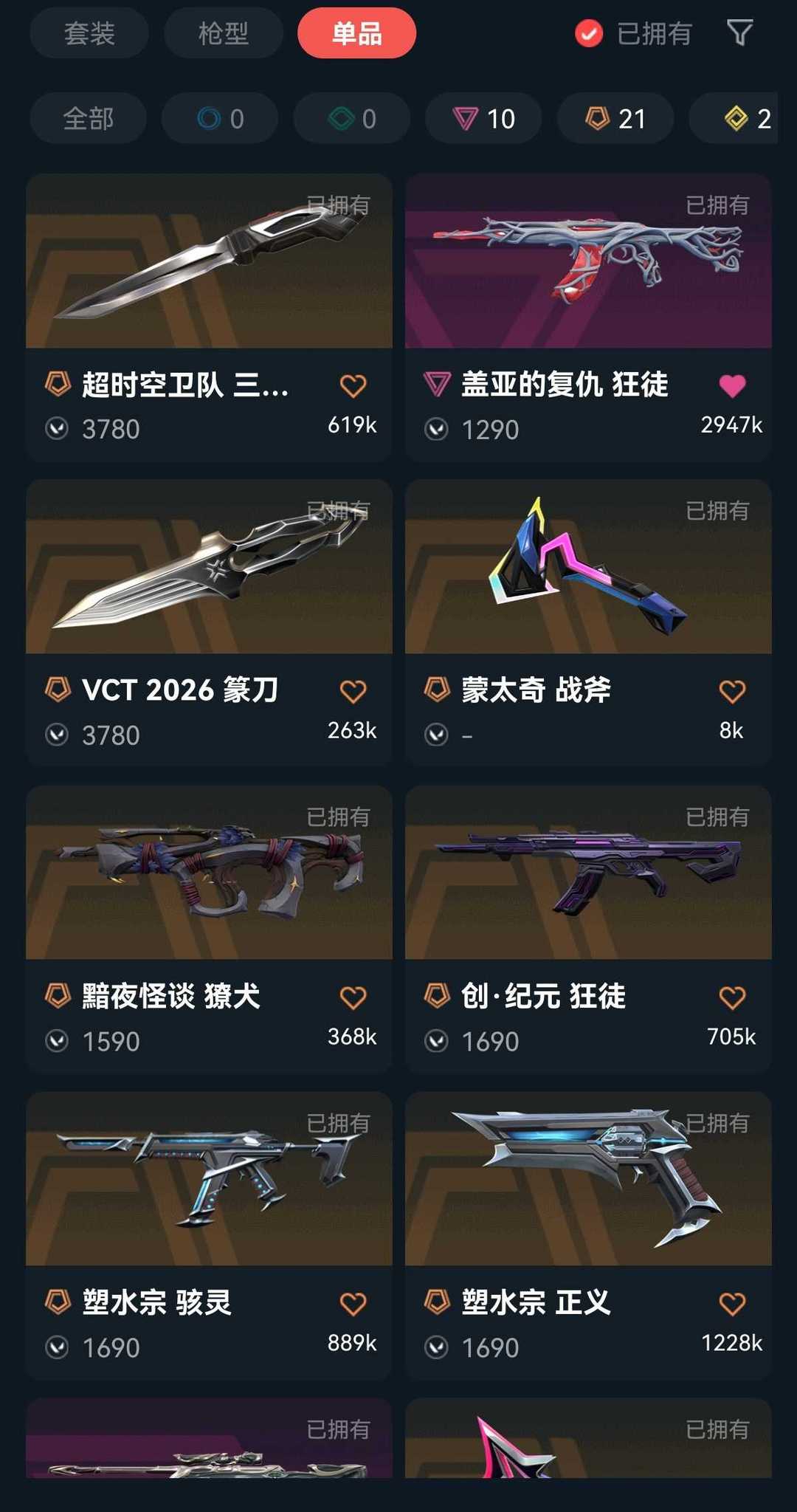Image resolution: width=797 pixels, height=1512 pixels.
Task: Open the 盖亚的复仇 狂徒 skin card
Action: point(588,261)
